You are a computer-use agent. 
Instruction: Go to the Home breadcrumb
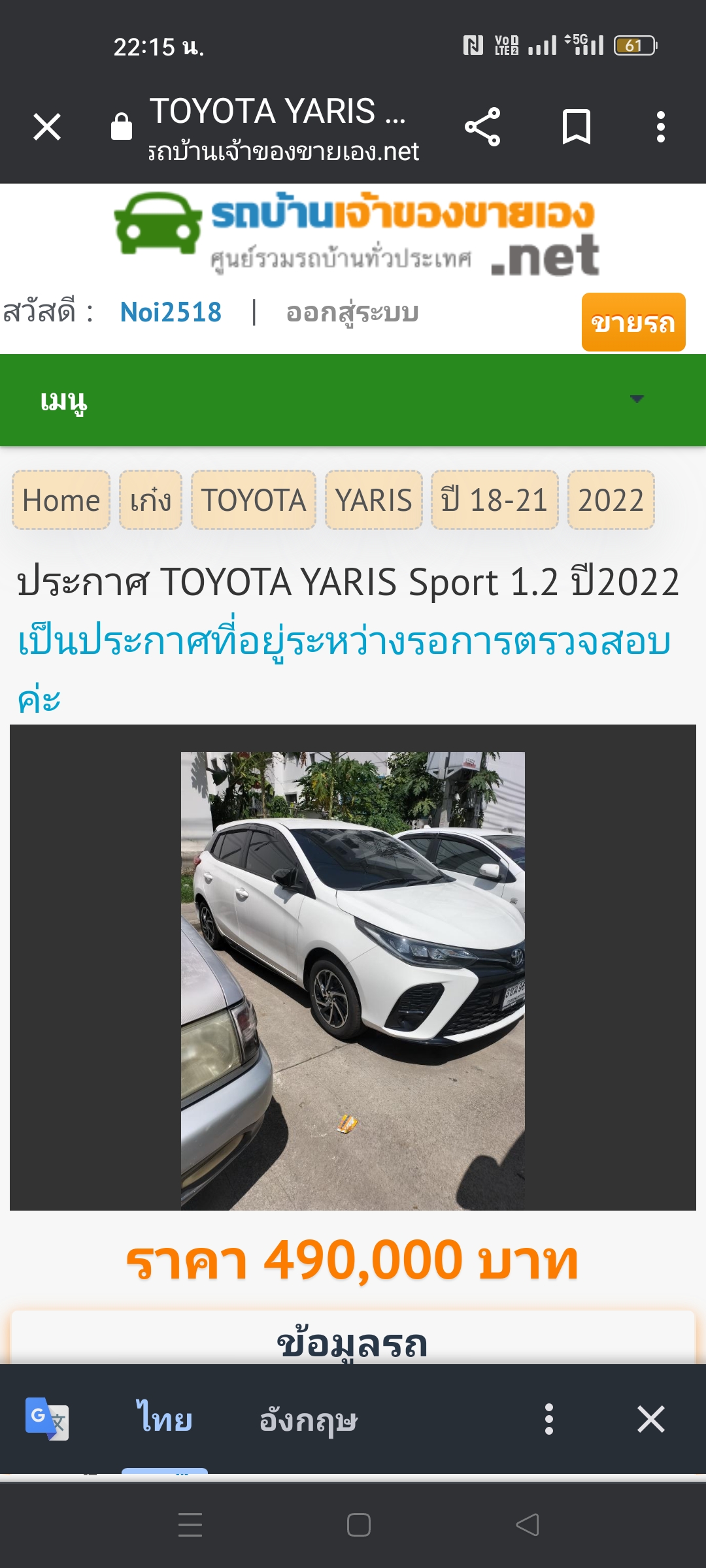point(61,500)
